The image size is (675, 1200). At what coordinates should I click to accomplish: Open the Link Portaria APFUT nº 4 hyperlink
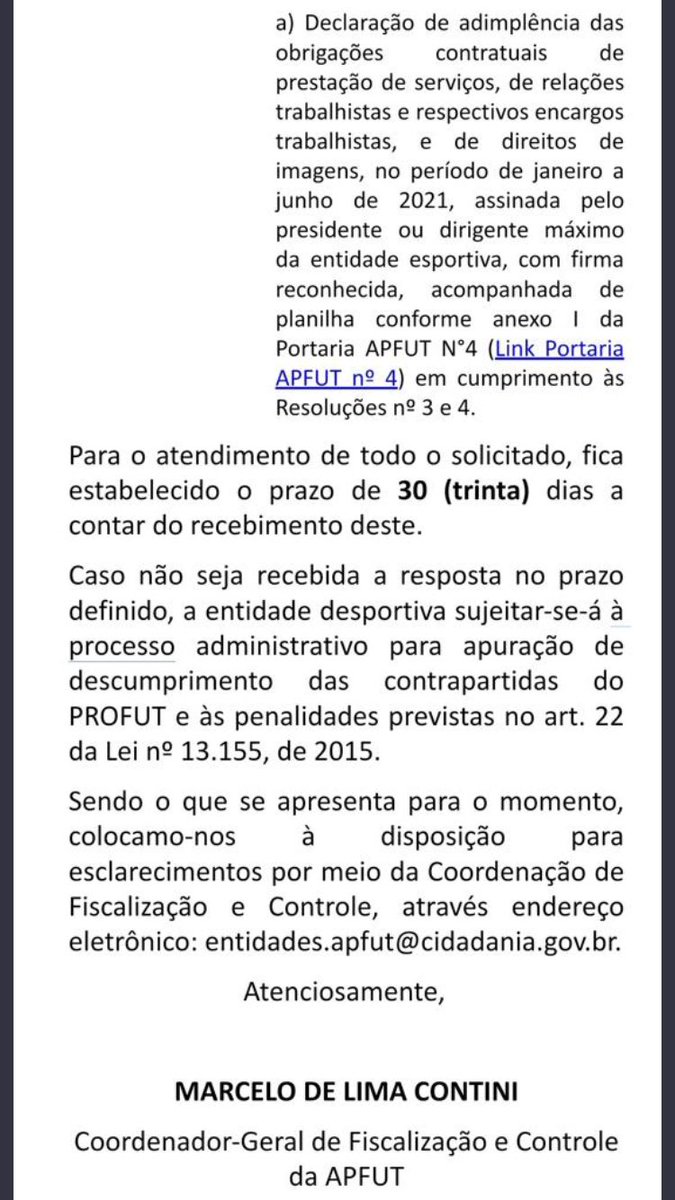[559, 350]
